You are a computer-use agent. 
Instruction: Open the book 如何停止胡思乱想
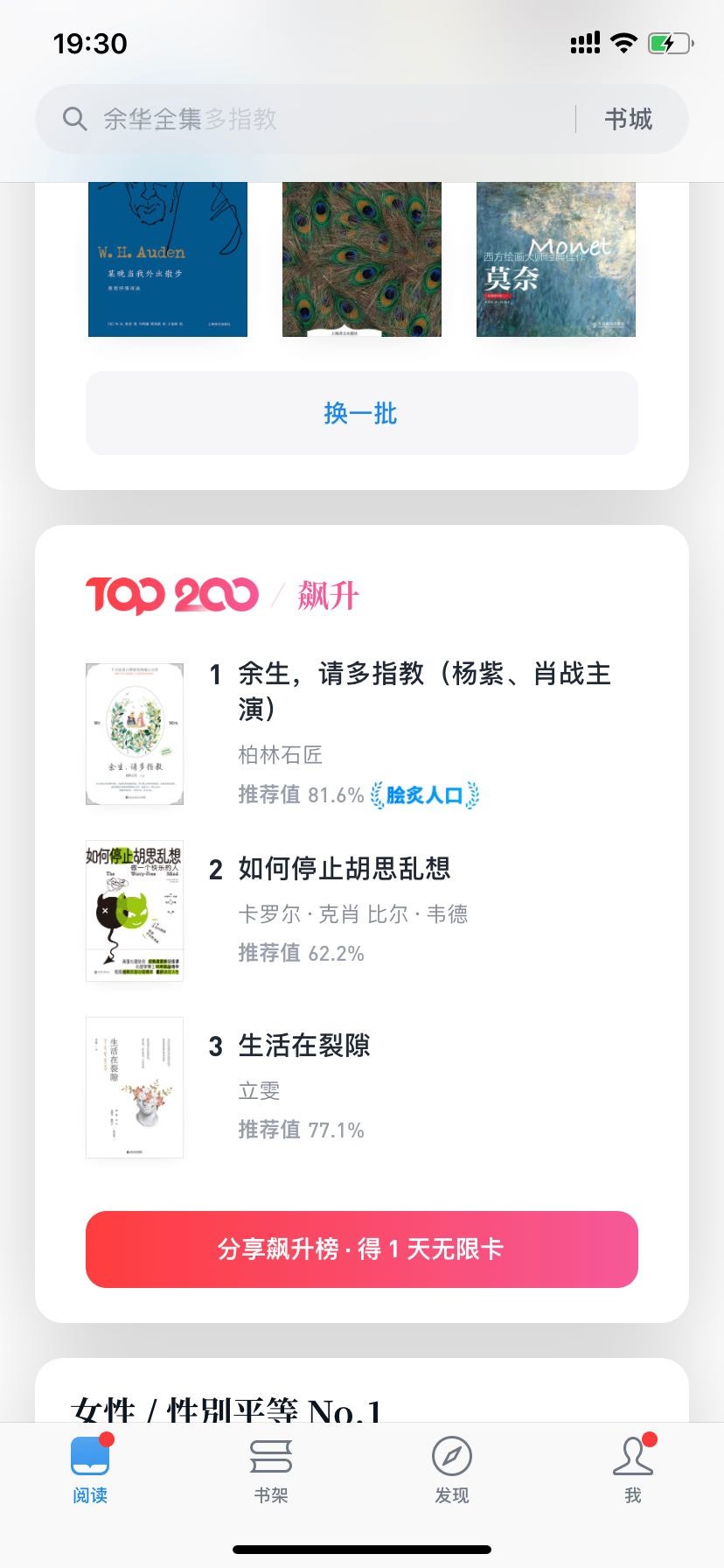click(344, 868)
